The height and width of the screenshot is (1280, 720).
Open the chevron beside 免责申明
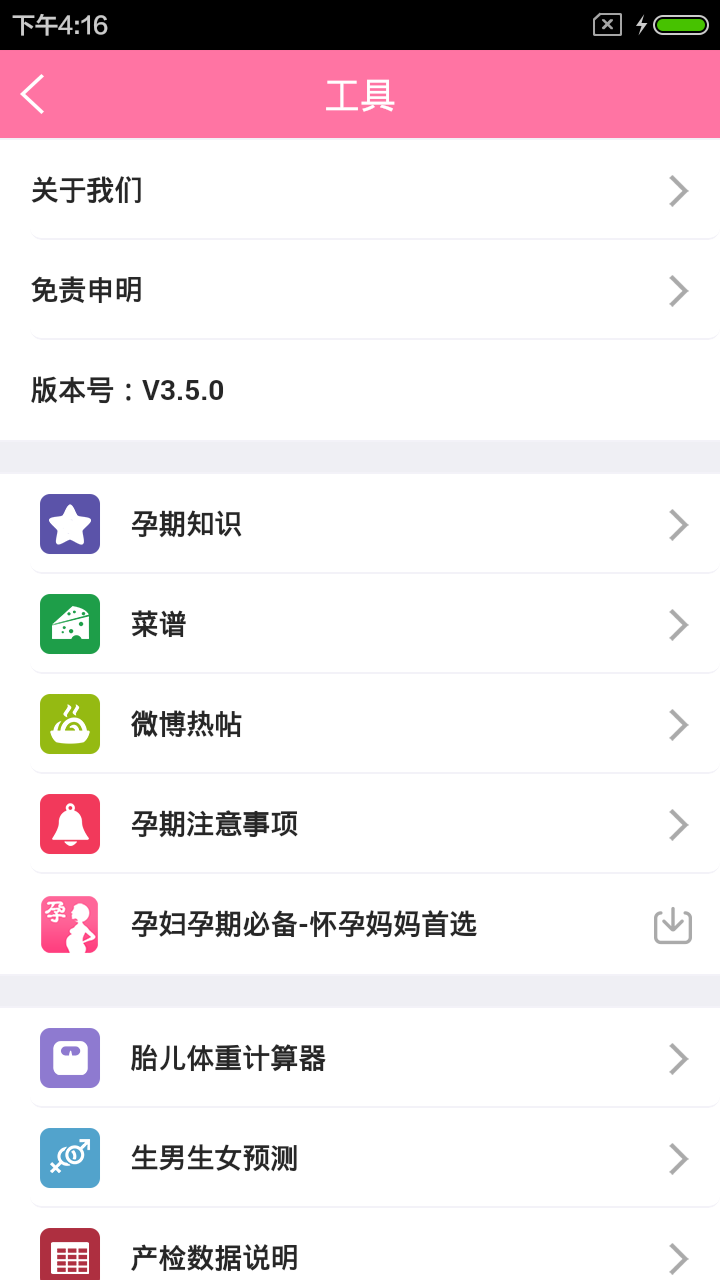(678, 290)
